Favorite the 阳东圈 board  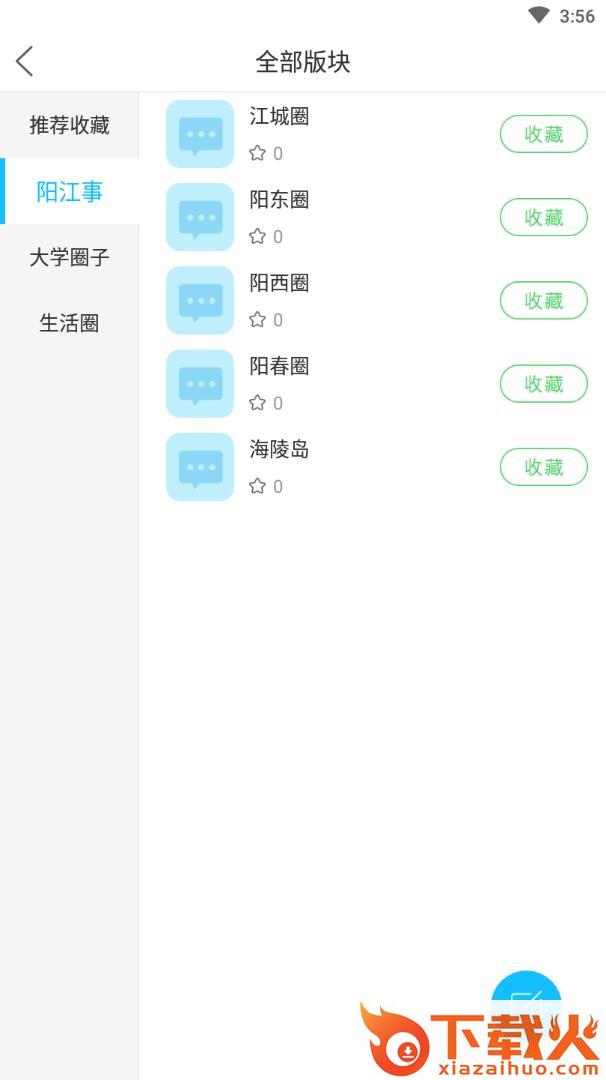[x=543, y=217]
